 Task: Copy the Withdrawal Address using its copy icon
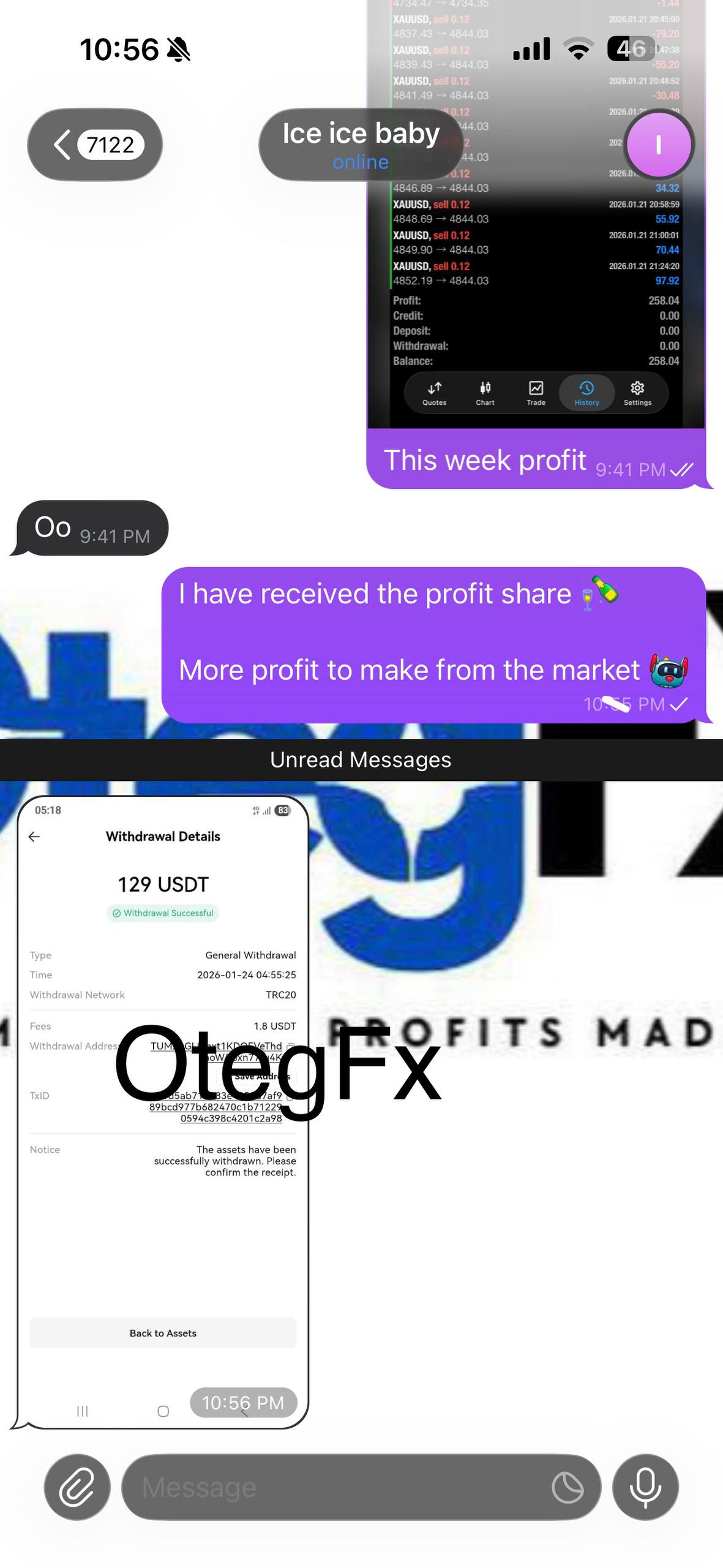[x=291, y=1047]
